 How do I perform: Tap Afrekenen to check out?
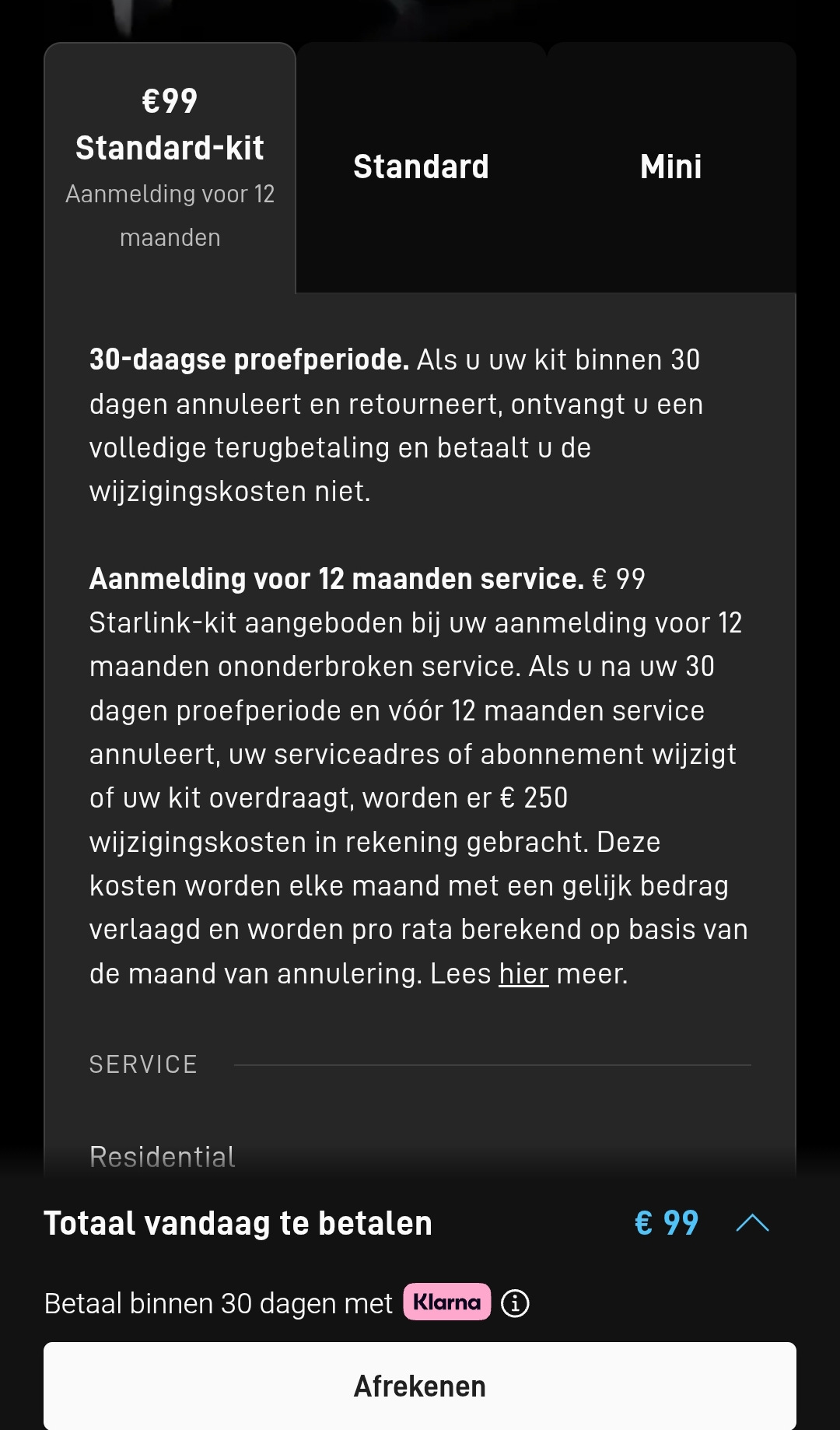(x=420, y=1386)
